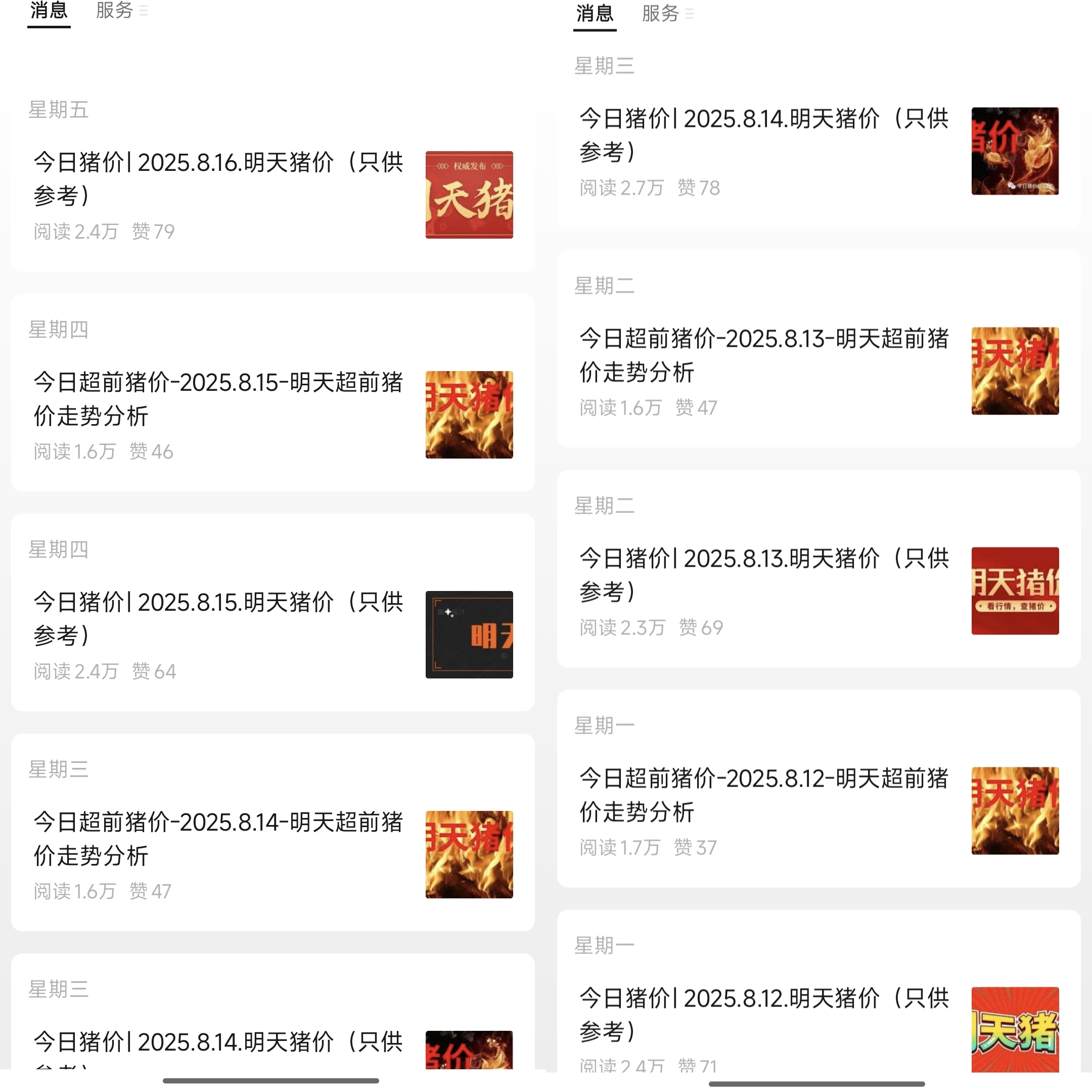Screen dimensions: 1092x1092
Task: Open the 今日猪价 2025.8.12 article
Action: click(x=763, y=1014)
